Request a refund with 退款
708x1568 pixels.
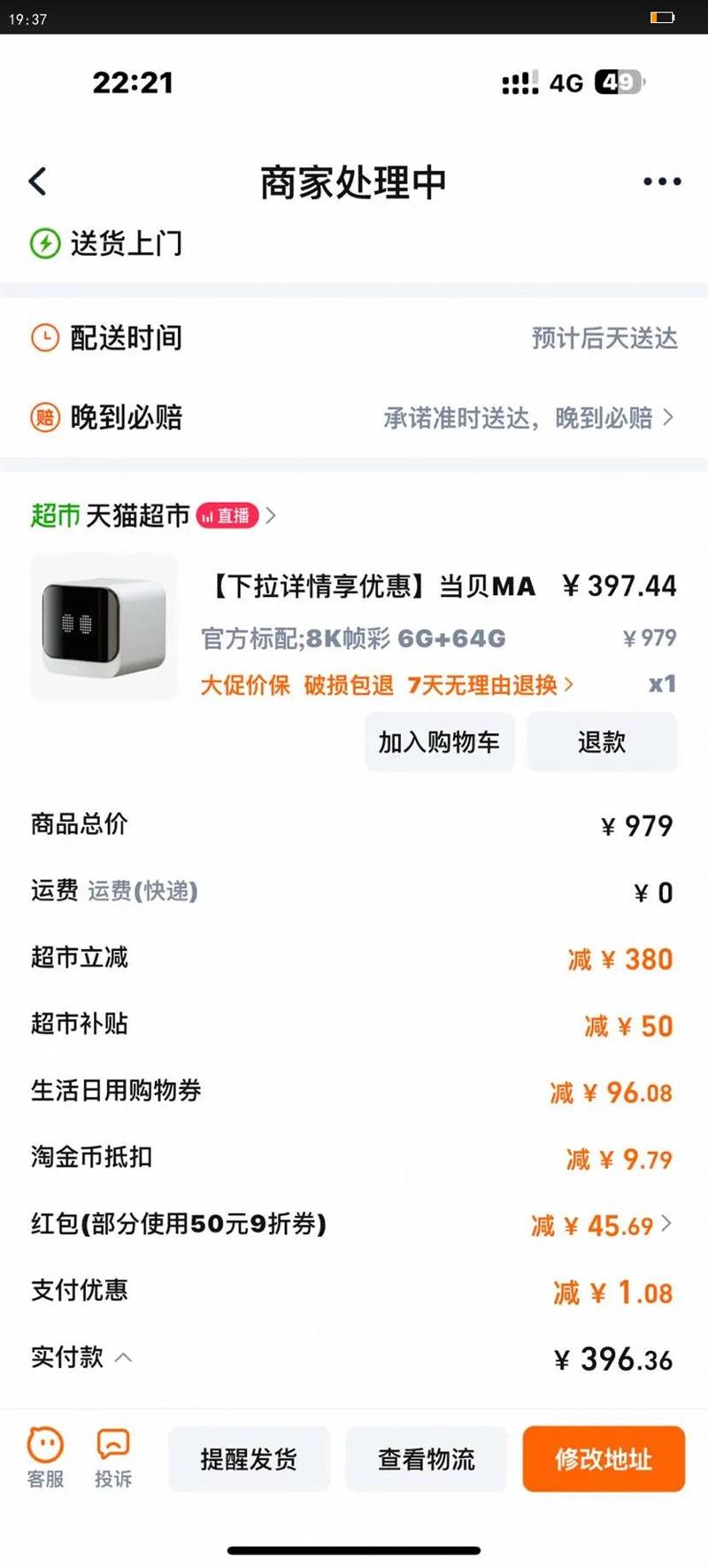coord(602,742)
